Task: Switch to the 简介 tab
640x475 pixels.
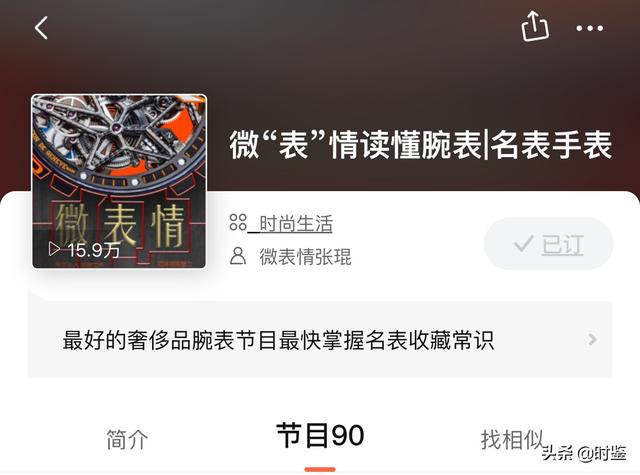Action: tap(127, 438)
